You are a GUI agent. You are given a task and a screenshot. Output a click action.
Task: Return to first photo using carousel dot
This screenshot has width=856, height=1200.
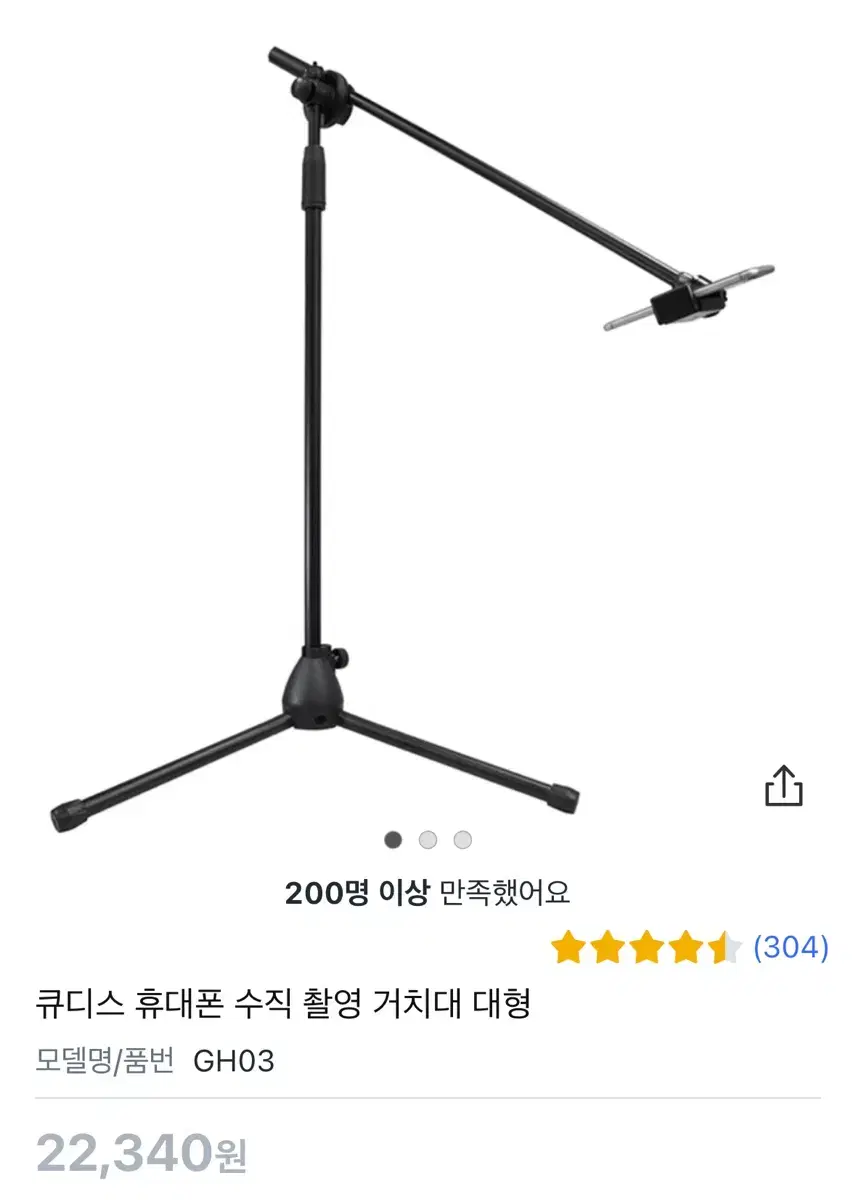coord(393,840)
